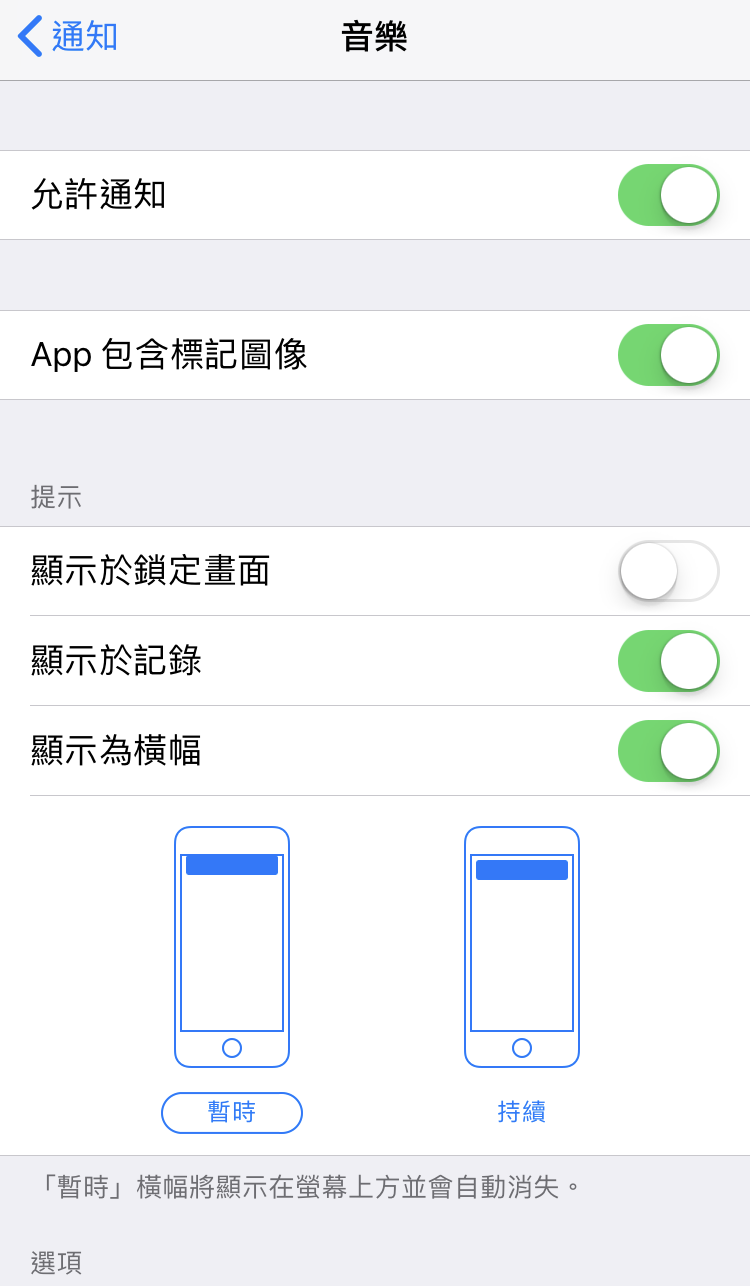
Task: Disable 顯示為橫幅 switch
Action: coord(668,751)
